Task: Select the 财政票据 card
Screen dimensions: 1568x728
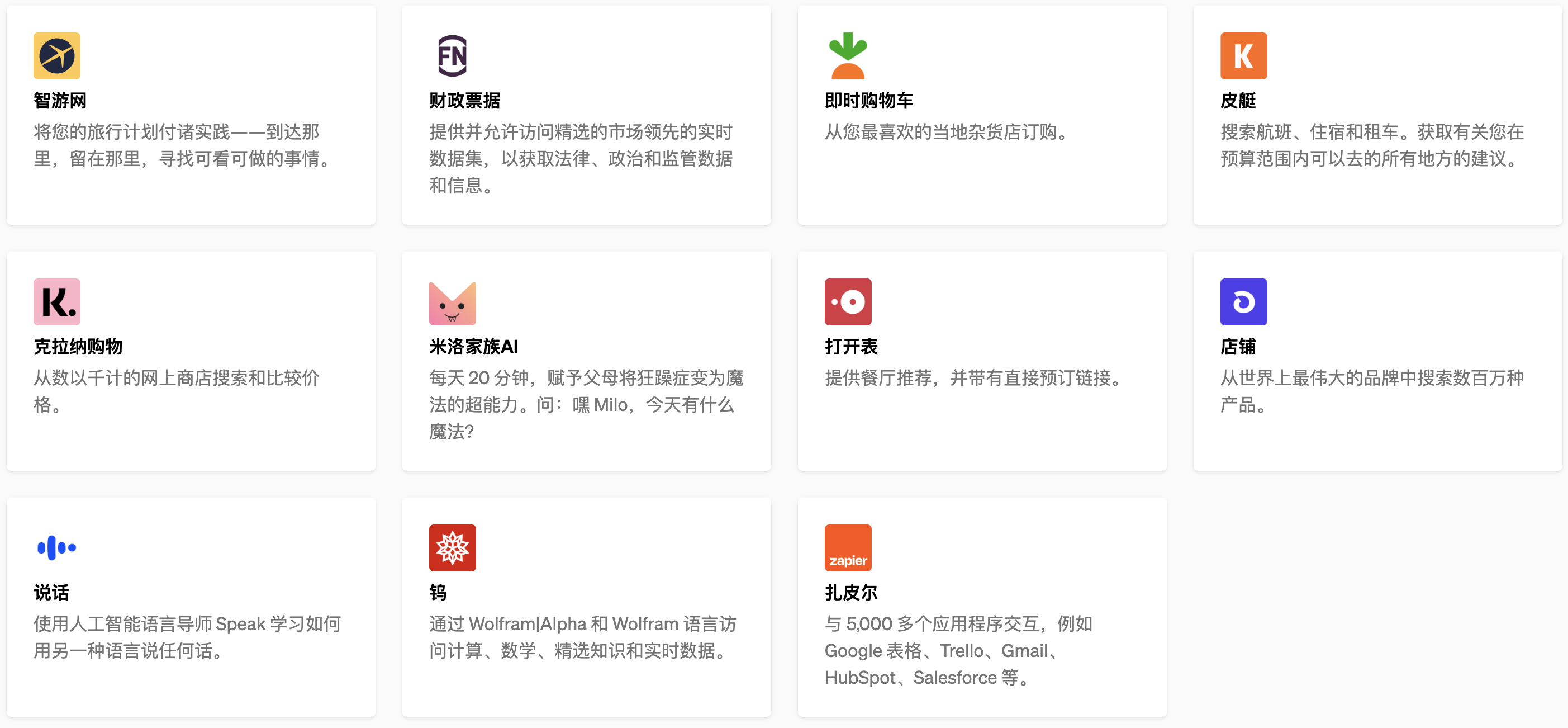Action: click(x=586, y=116)
